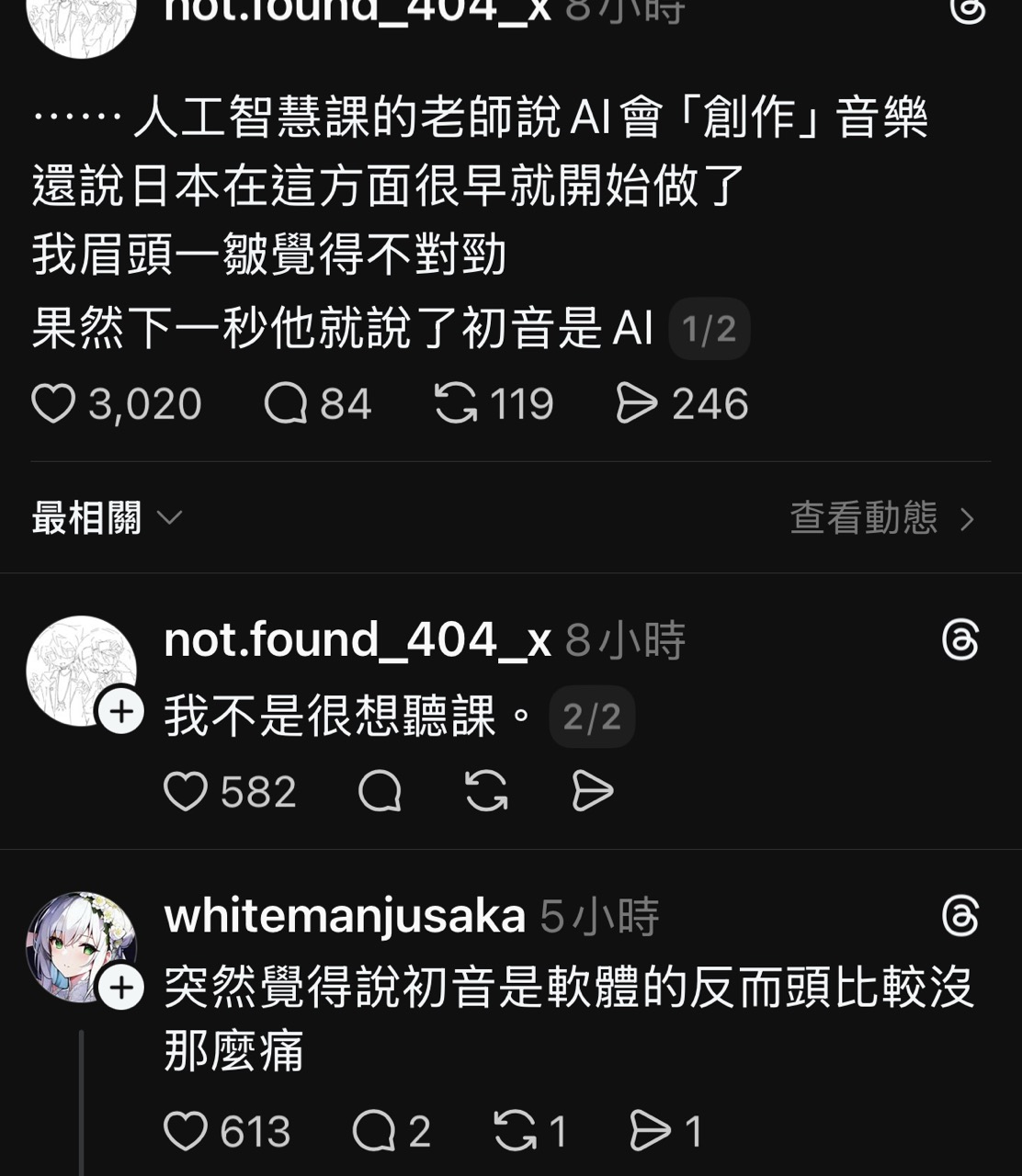This screenshot has width=1022, height=1176.
Task: Open comments on the post with 84 replies
Action: point(286,404)
